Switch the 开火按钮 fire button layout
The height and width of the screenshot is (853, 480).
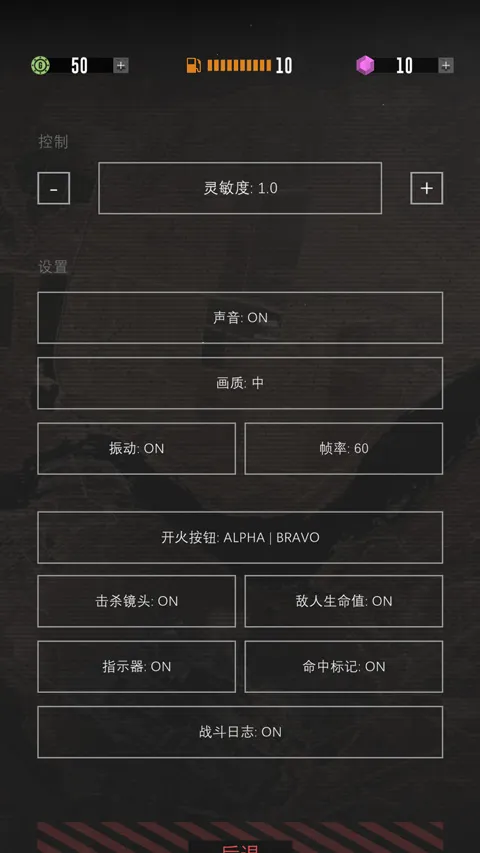coord(240,537)
